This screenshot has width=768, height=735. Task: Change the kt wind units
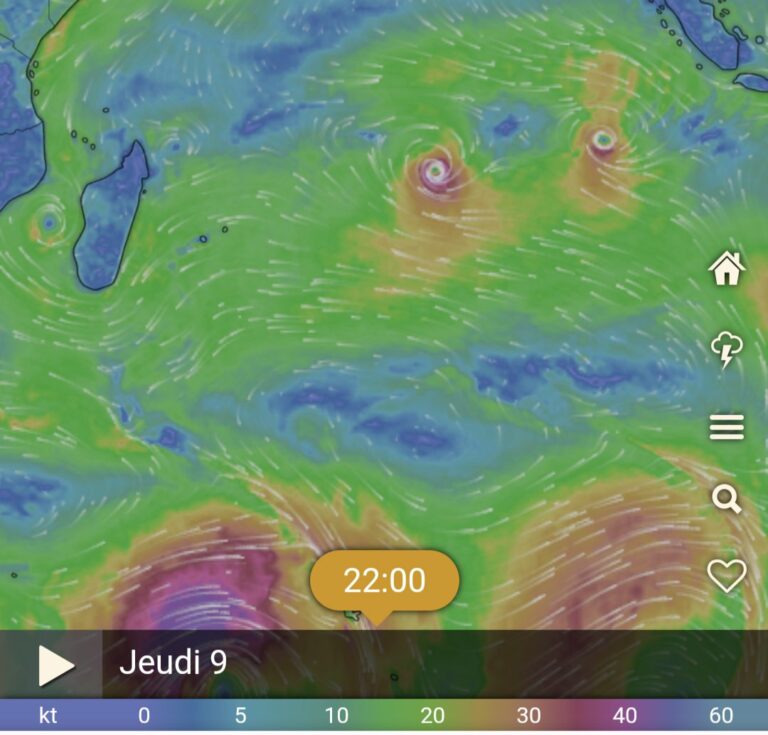point(47,716)
